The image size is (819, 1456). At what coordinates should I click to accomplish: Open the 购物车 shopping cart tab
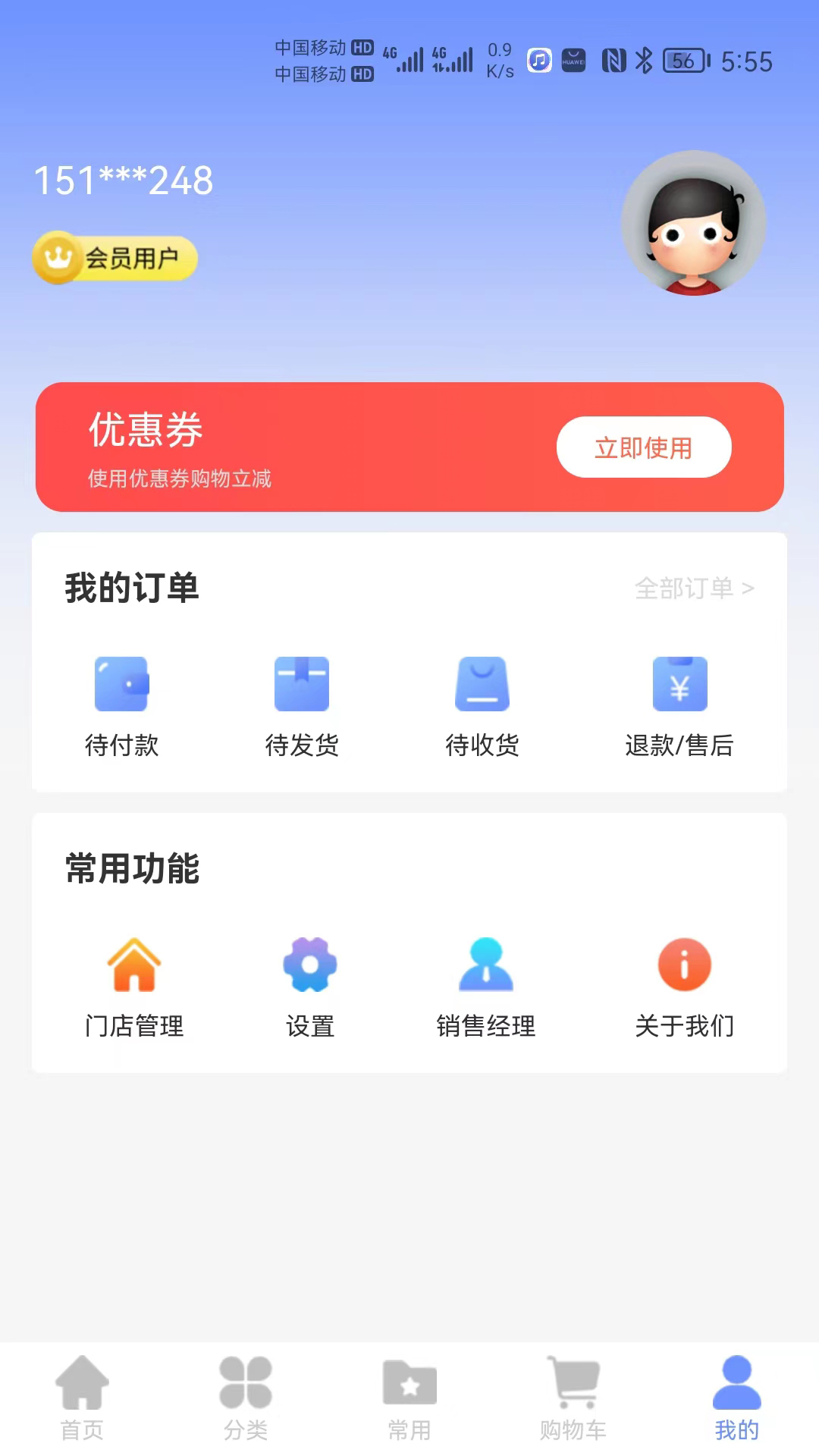click(573, 1398)
